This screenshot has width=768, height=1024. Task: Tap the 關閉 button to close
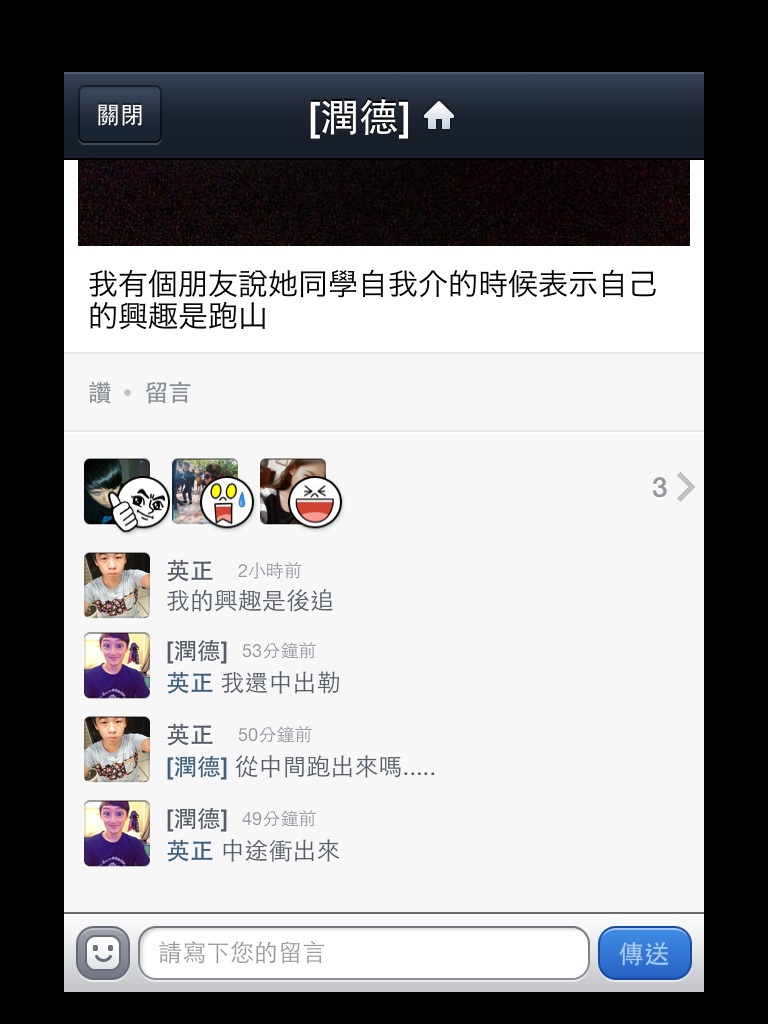tap(119, 115)
